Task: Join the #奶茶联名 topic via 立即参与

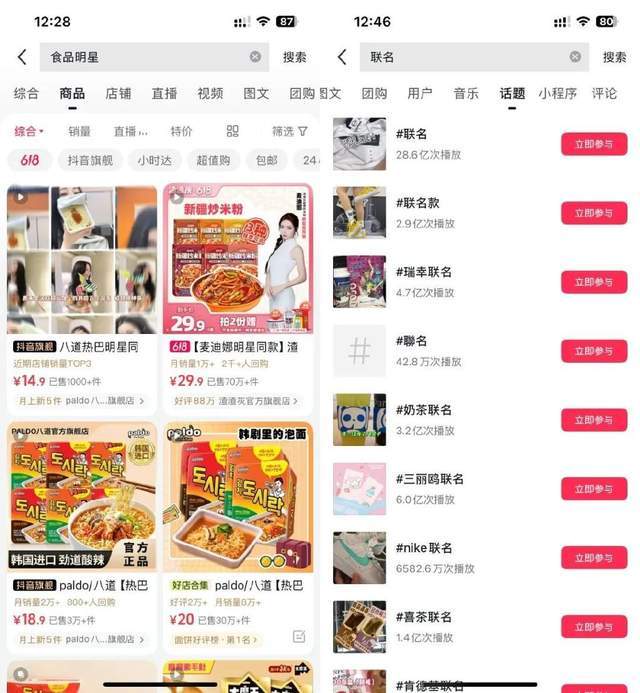Action: [594, 420]
